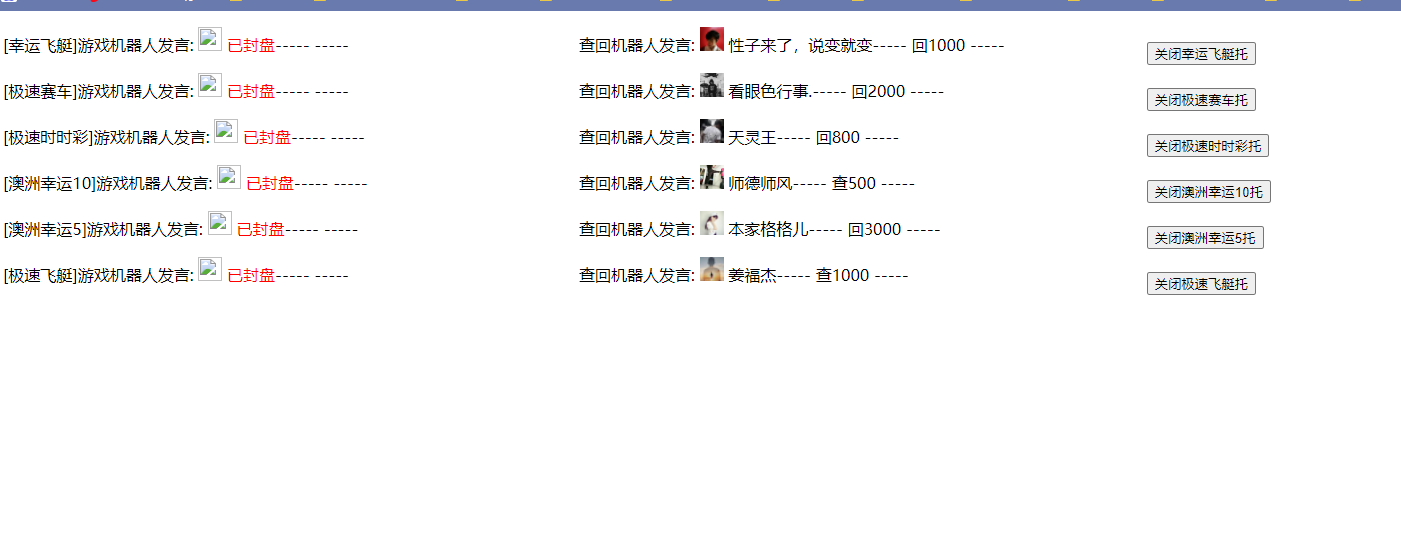This screenshot has width=1401, height=536.
Task: Select the 关闭极速时时彩托 button
Action: point(1207,146)
